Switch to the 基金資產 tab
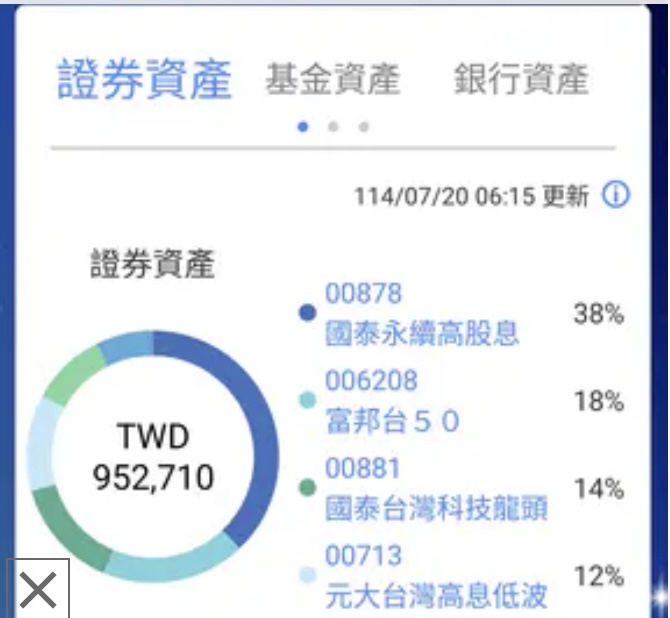Viewport: 670px width, 618px height. [x=332, y=78]
